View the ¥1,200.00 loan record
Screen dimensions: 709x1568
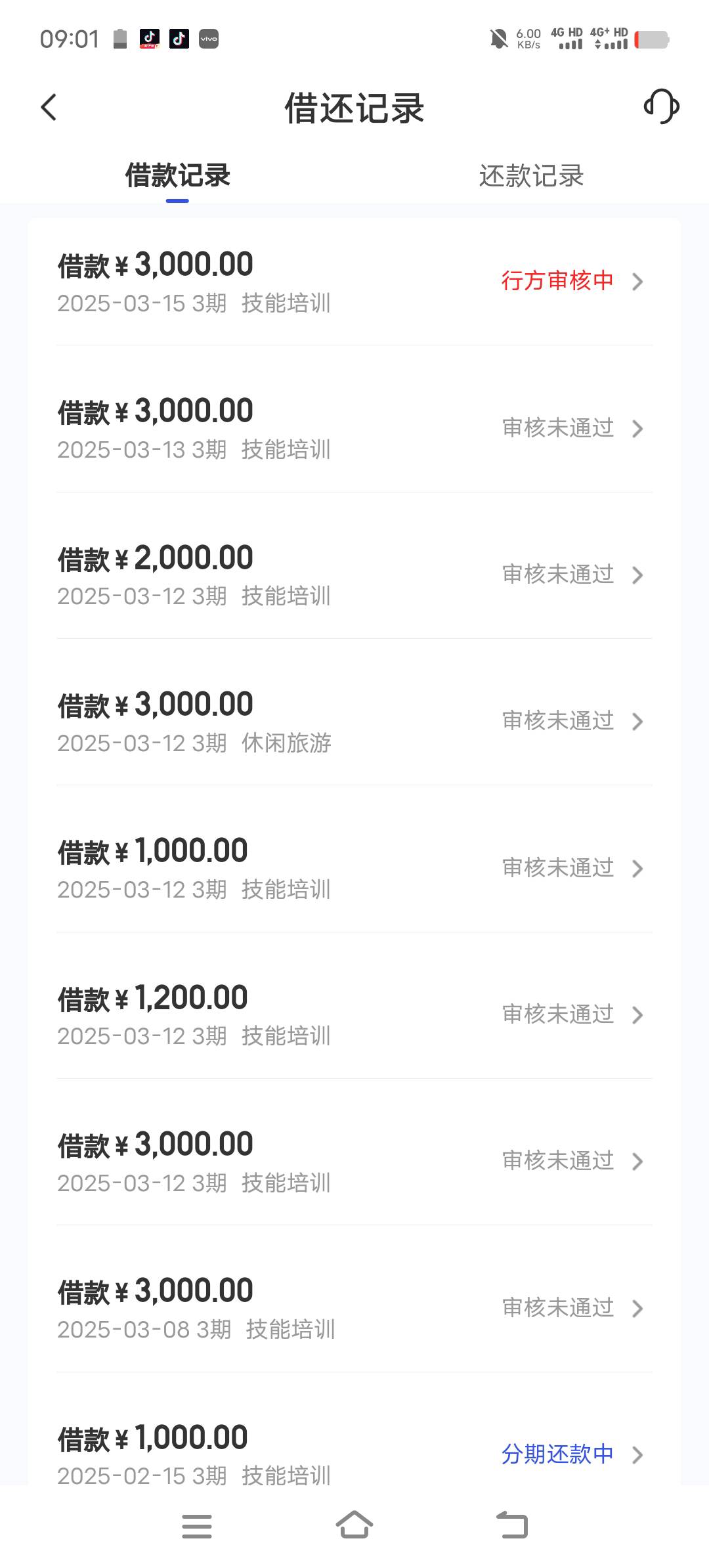354,1015
